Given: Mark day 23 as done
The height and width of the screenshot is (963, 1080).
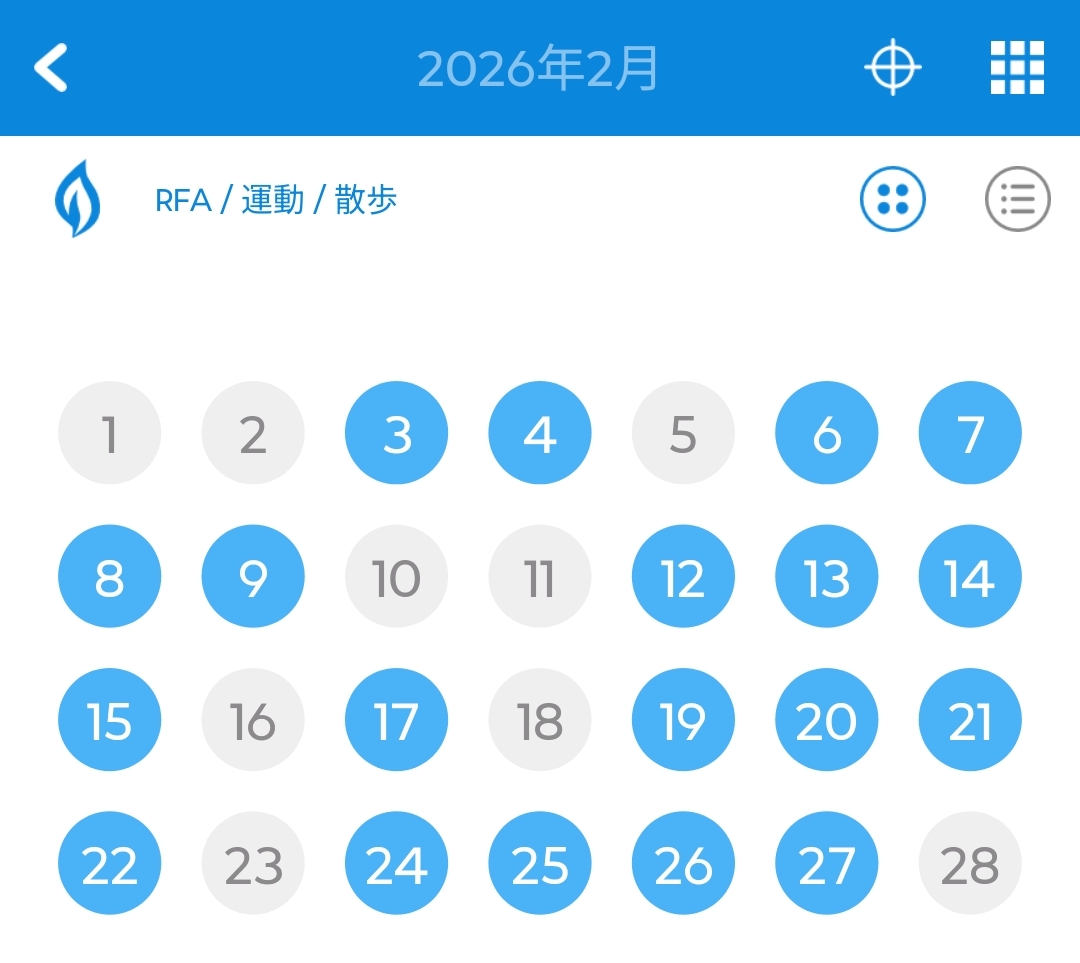Looking at the screenshot, I should click(253, 863).
